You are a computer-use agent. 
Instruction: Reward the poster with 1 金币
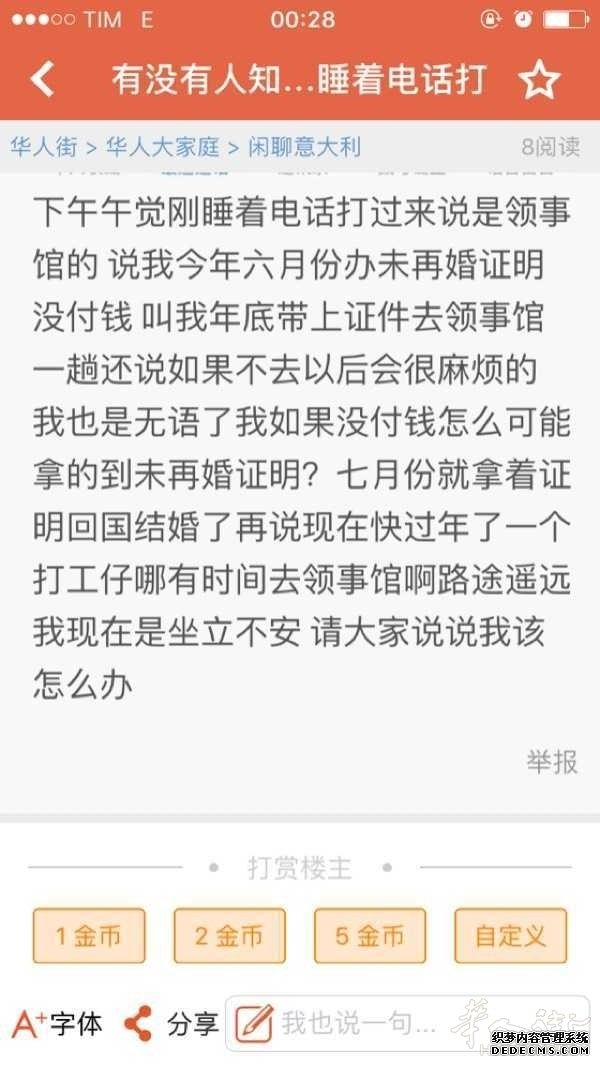[89, 936]
